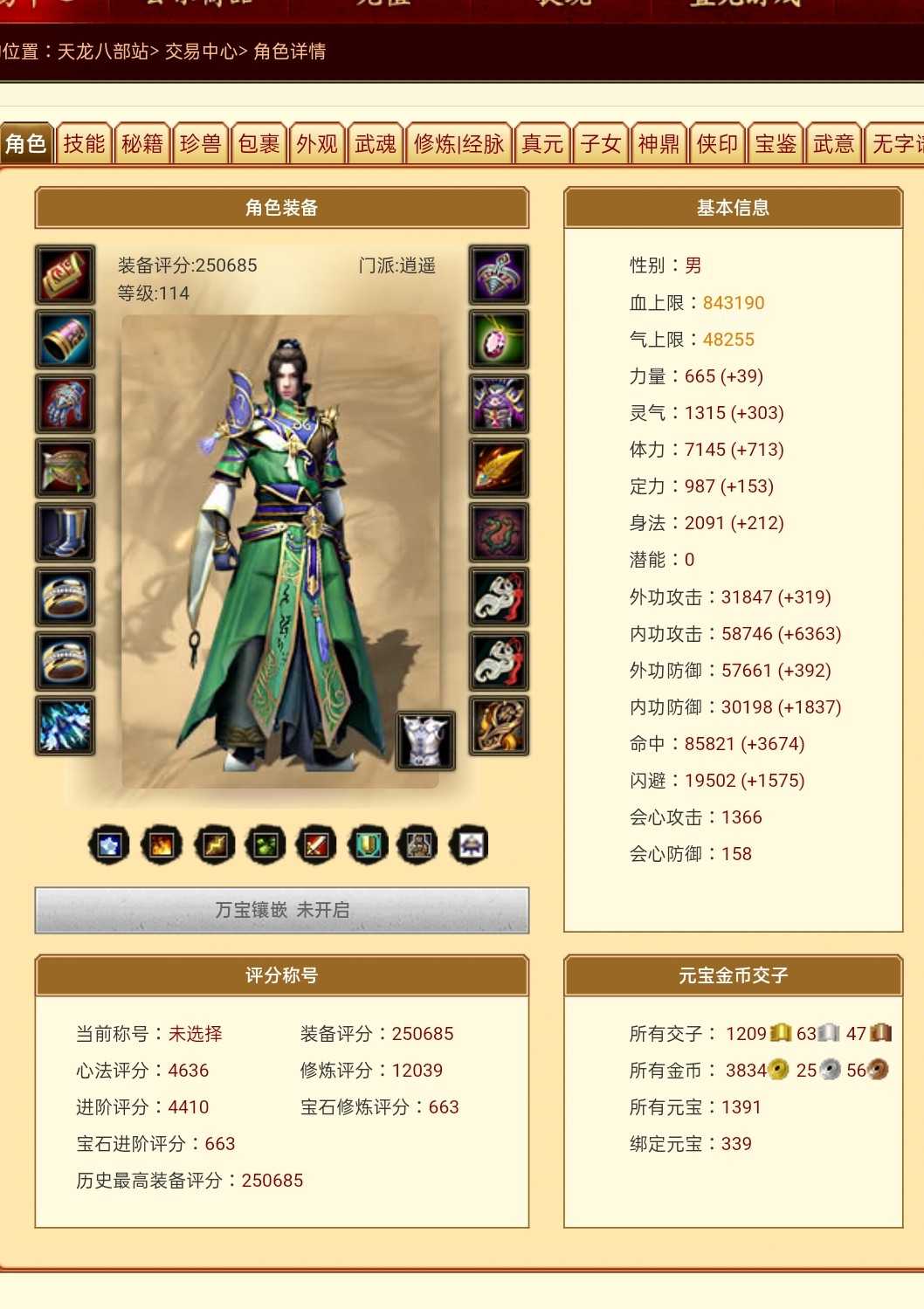924x1309 pixels.
Task: Open the 武意 tab
Action: coord(833,143)
